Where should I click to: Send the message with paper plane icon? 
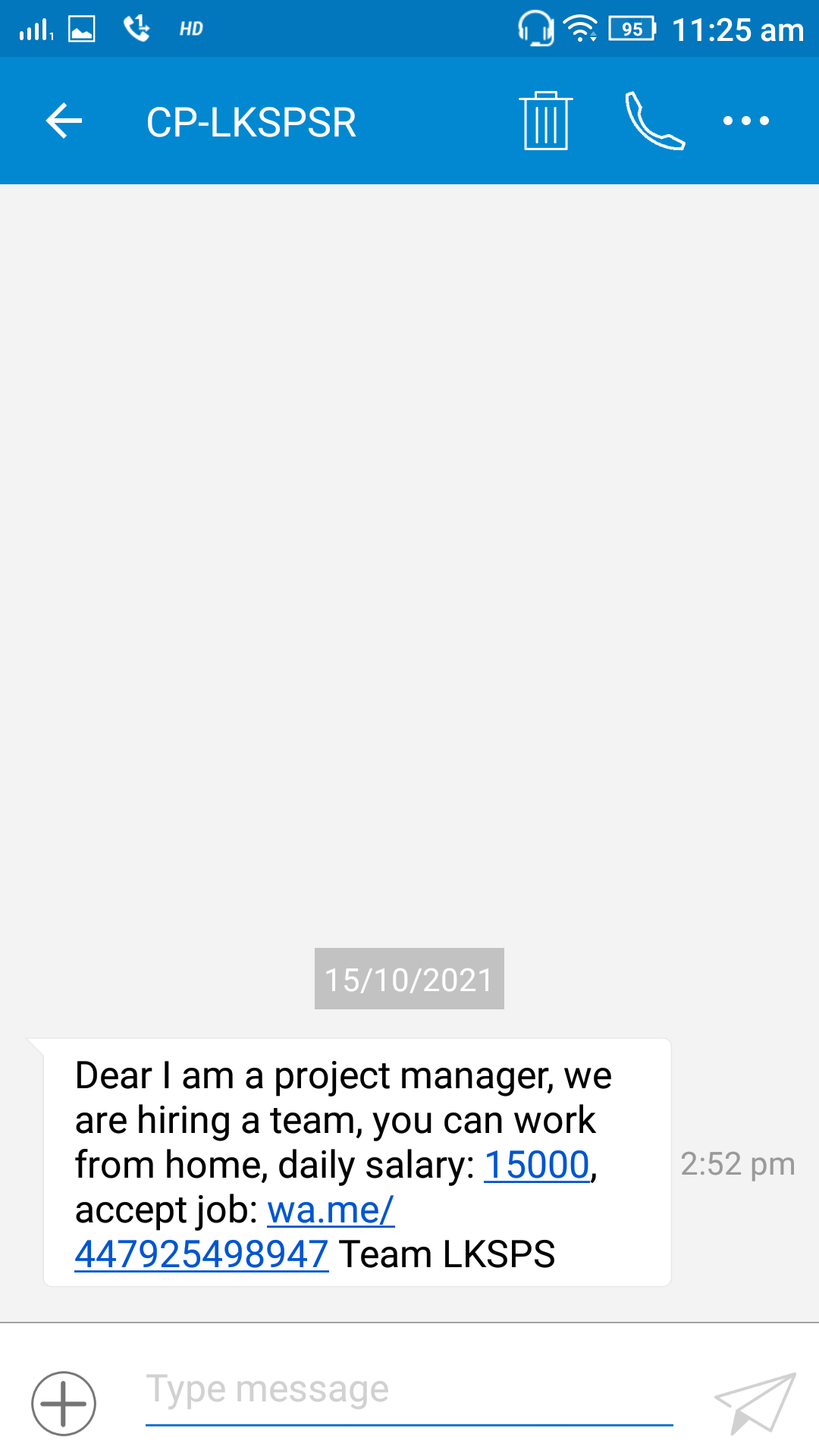tap(755, 1403)
